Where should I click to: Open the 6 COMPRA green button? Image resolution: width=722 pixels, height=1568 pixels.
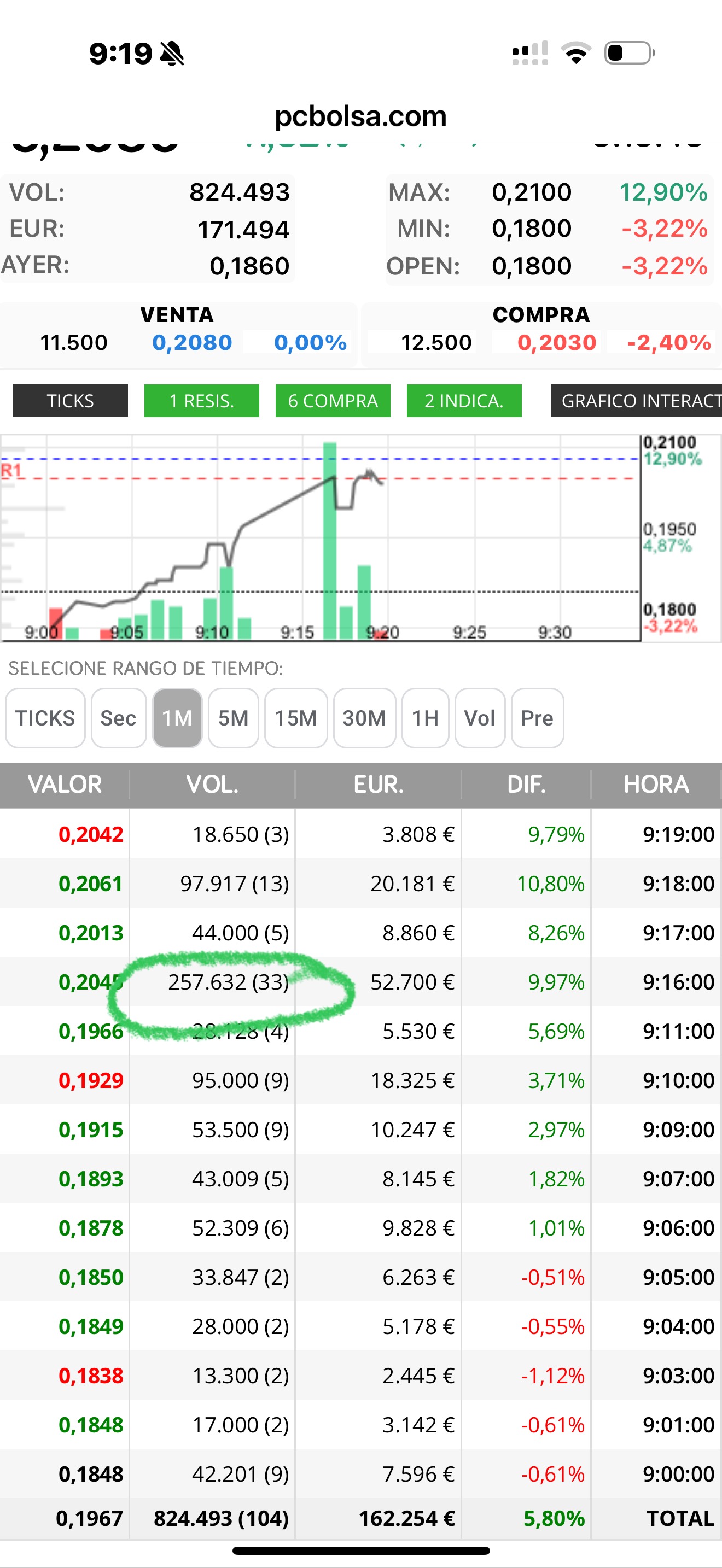pos(333,401)
